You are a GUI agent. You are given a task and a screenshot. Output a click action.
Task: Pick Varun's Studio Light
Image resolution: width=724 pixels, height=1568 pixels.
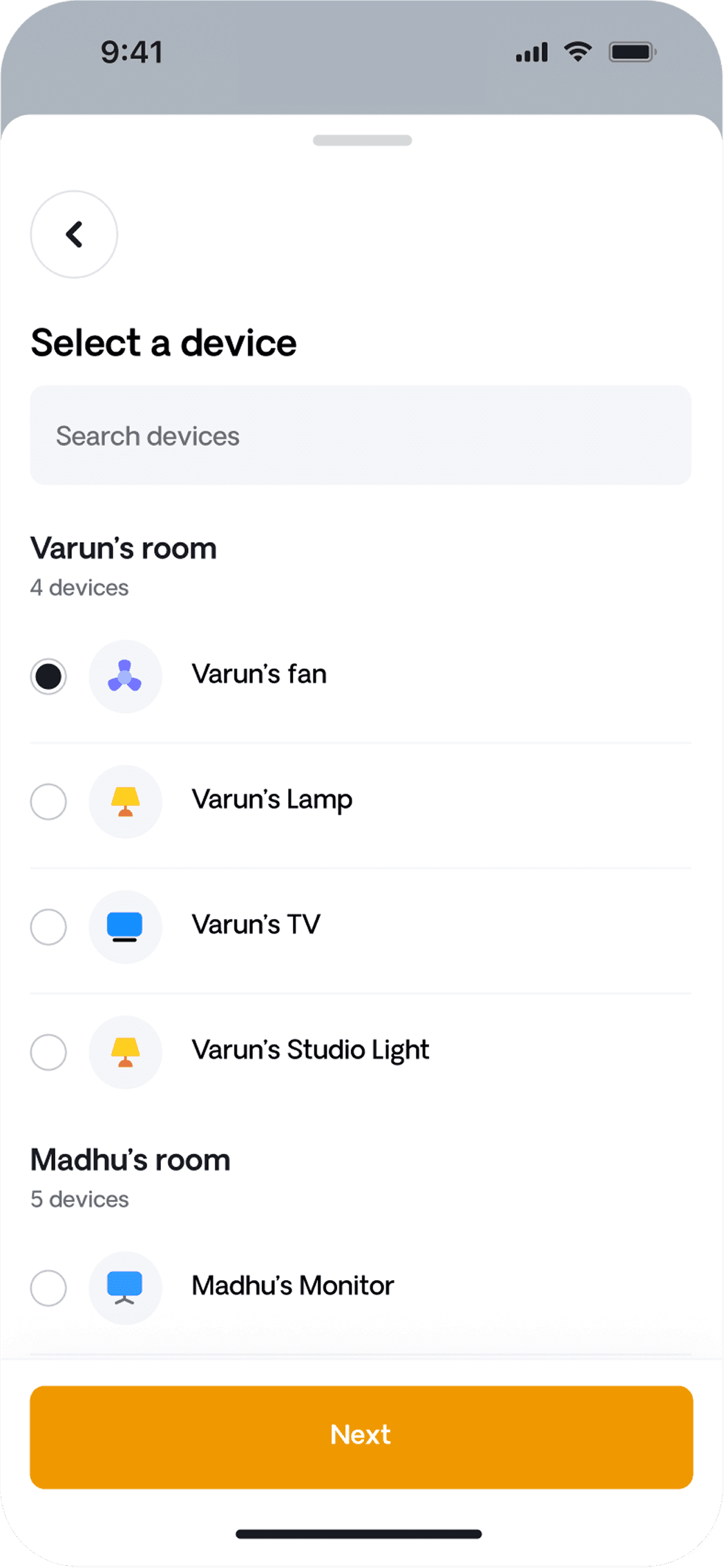(48, 1052)
